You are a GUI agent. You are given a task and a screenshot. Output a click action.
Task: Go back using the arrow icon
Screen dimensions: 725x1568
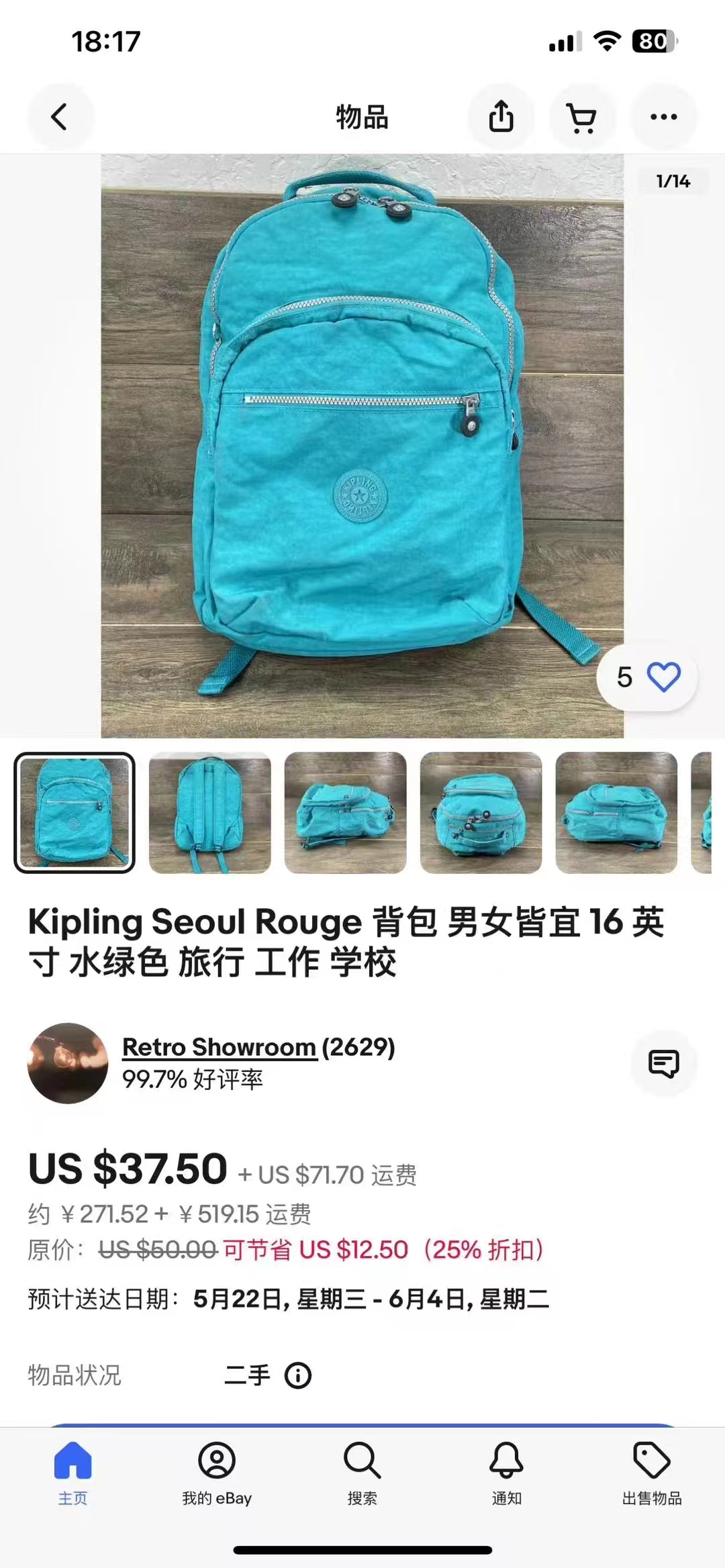click(60, 117)
